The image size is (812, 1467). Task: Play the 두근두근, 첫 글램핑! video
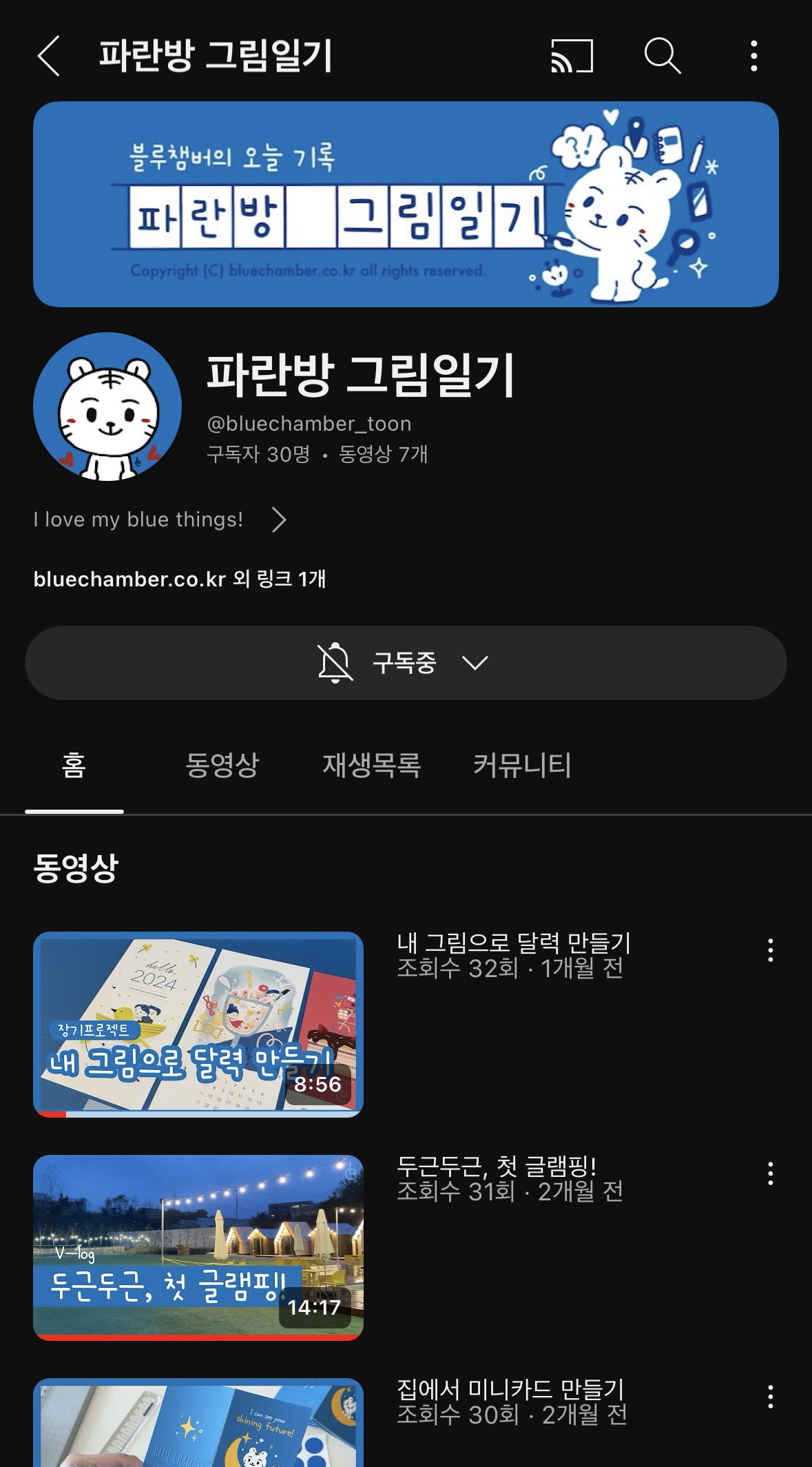tap(198, 1247)
